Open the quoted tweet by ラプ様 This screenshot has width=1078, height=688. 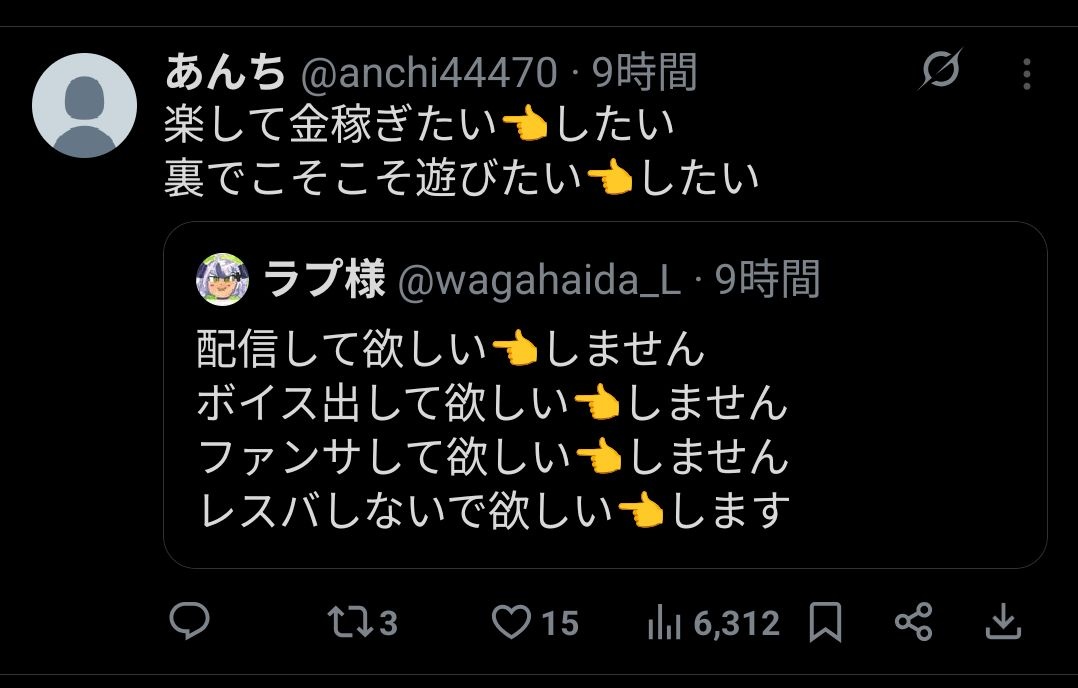pos(605,395)
